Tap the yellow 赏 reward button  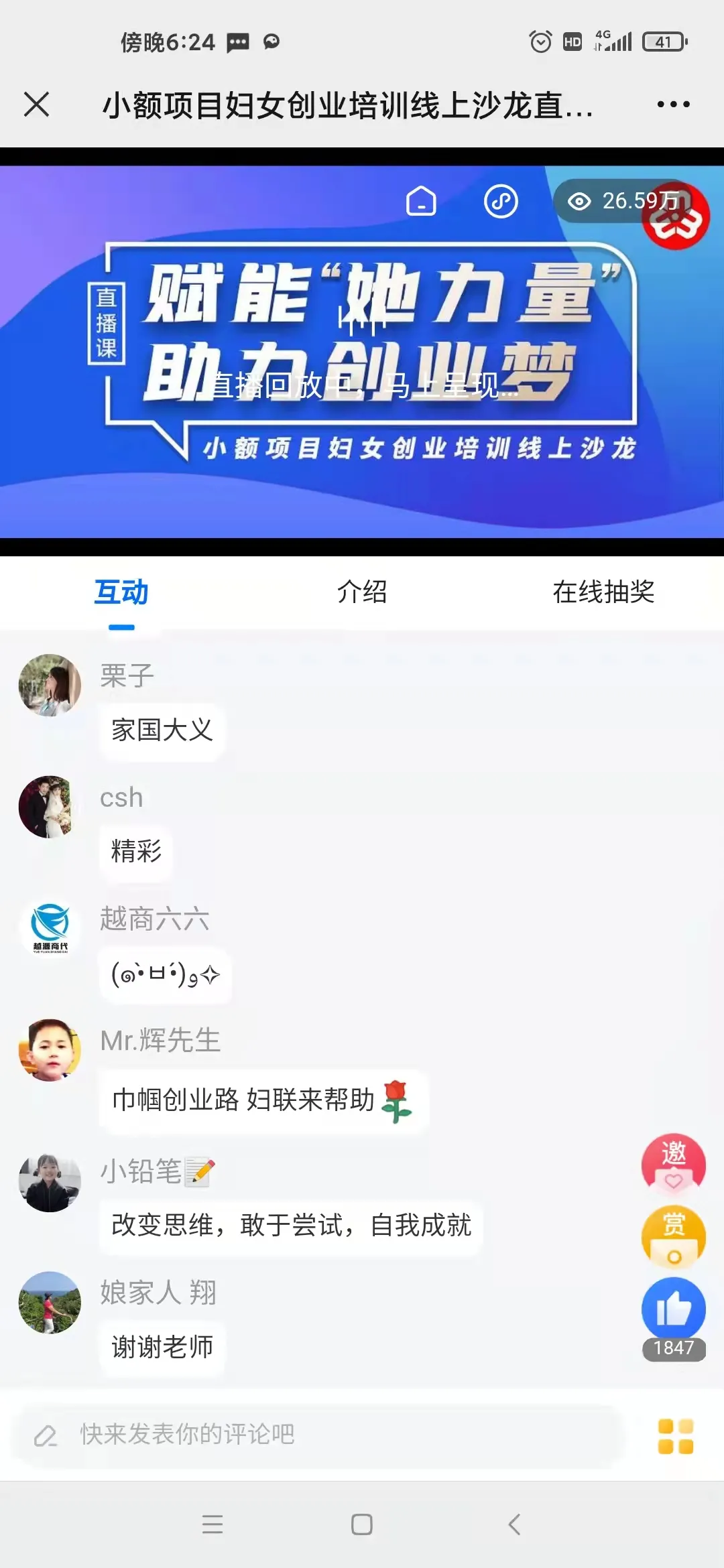(673, 1236)
